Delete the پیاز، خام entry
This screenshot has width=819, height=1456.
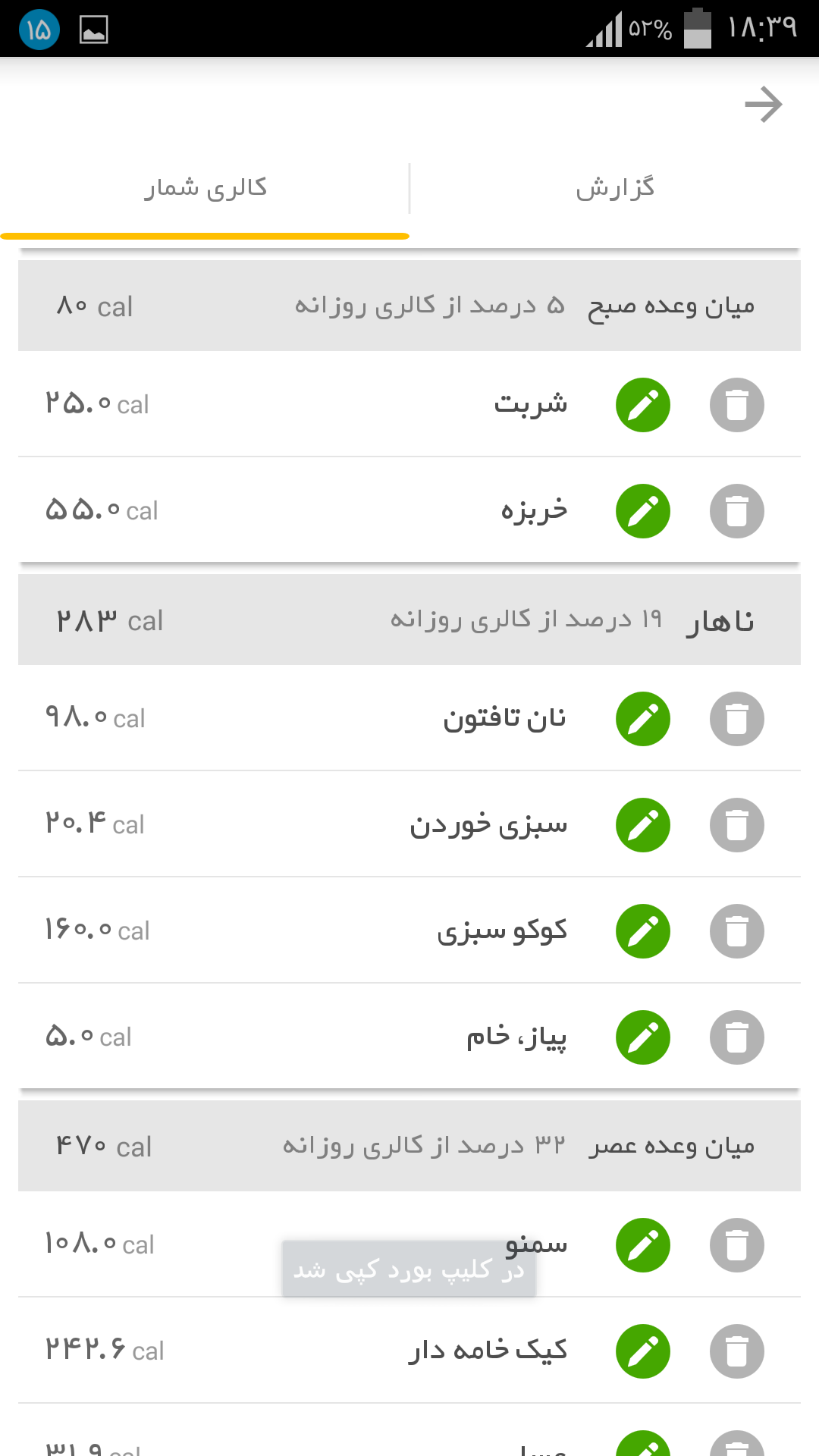[737, 1037]
